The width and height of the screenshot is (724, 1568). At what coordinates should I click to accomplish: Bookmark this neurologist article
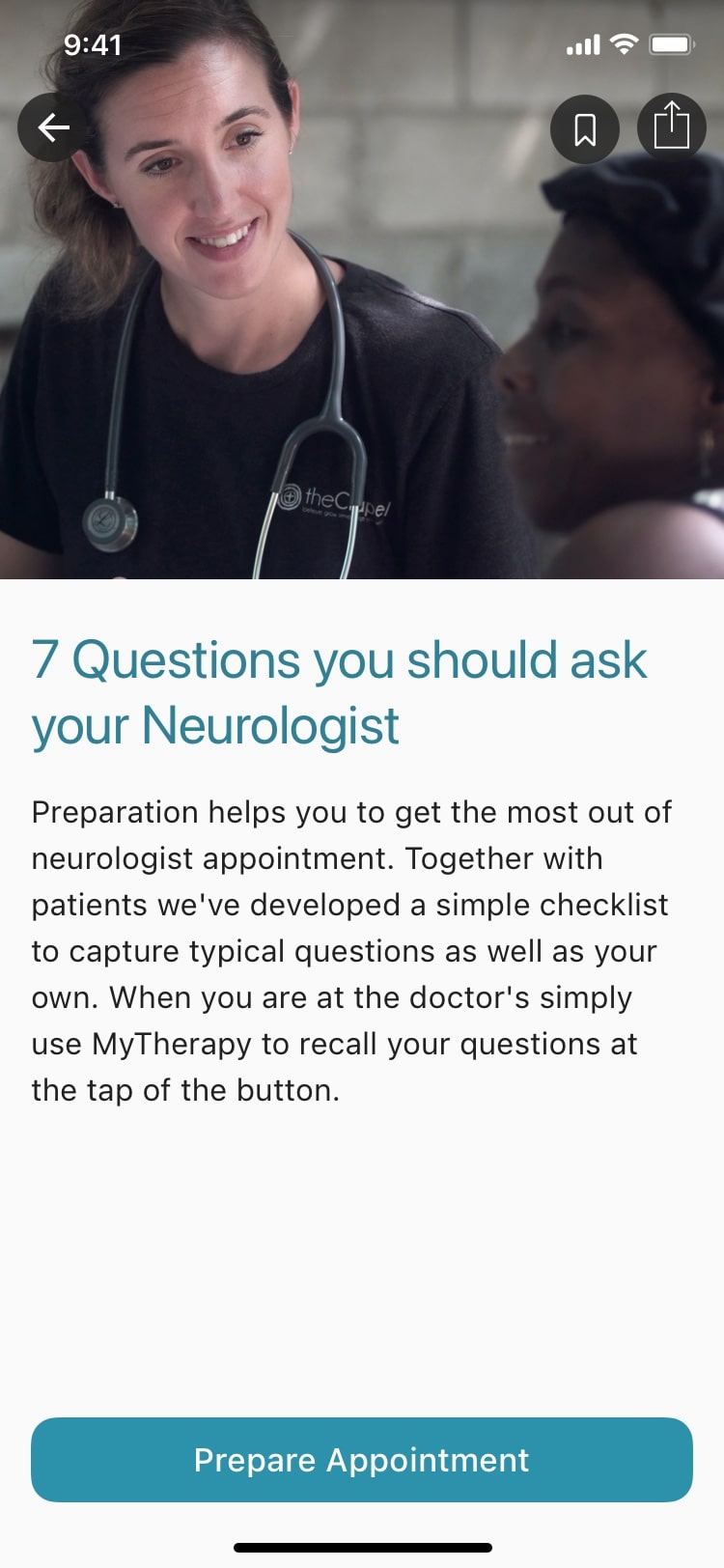point(584,128)
